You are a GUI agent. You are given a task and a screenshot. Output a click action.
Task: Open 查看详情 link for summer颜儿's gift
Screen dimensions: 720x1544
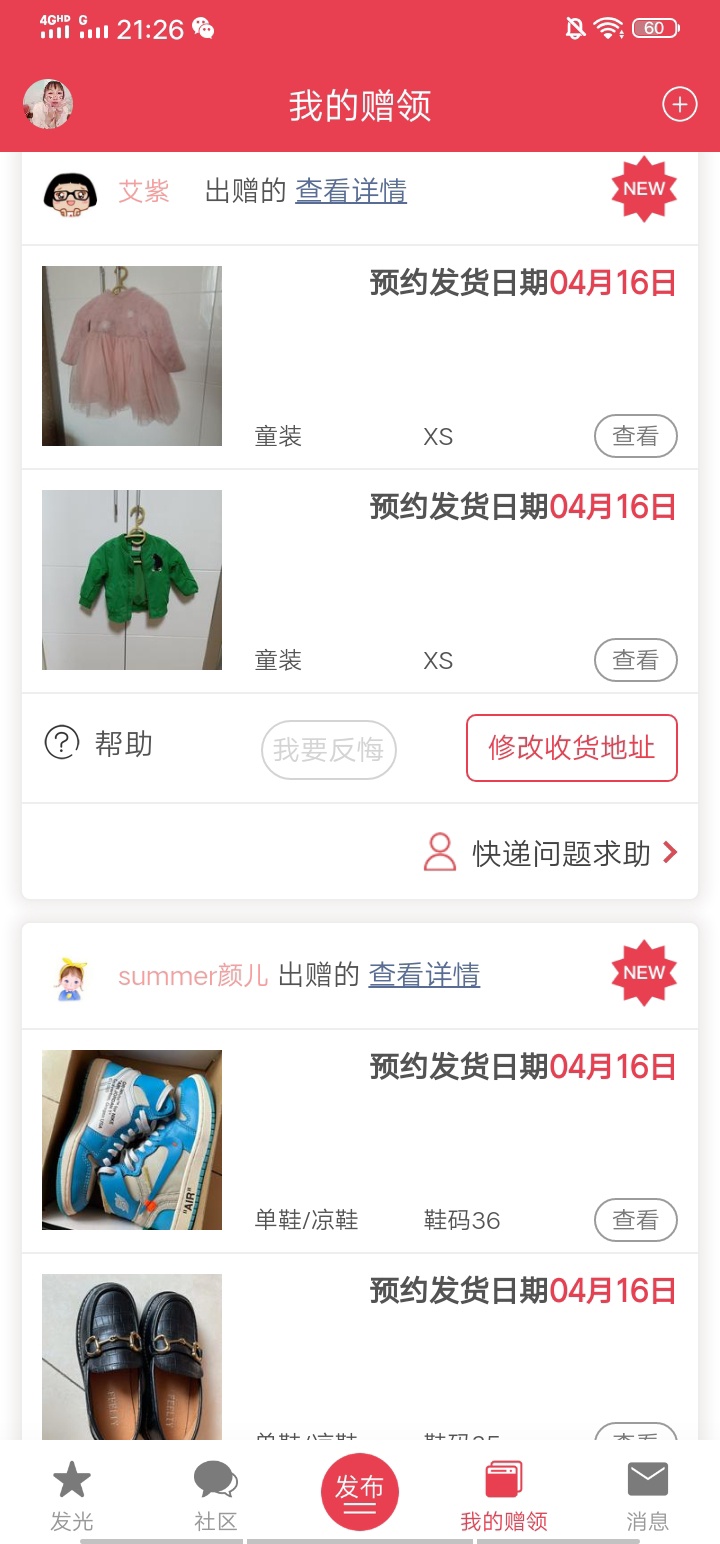(424, 975)
